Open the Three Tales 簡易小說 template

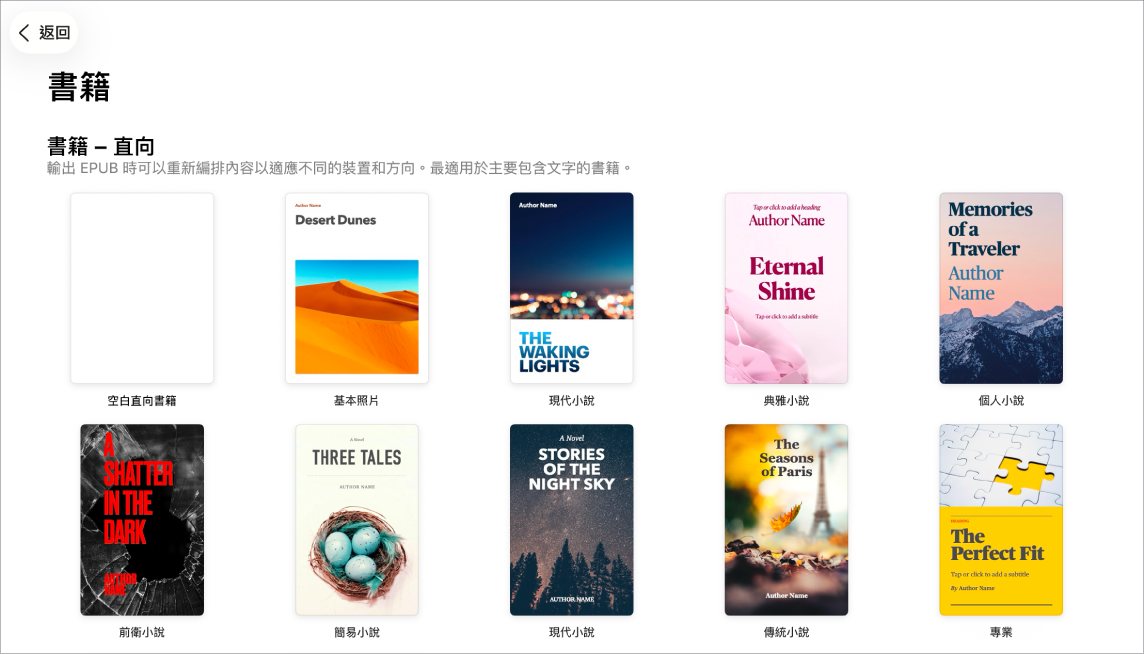[357, 520]
